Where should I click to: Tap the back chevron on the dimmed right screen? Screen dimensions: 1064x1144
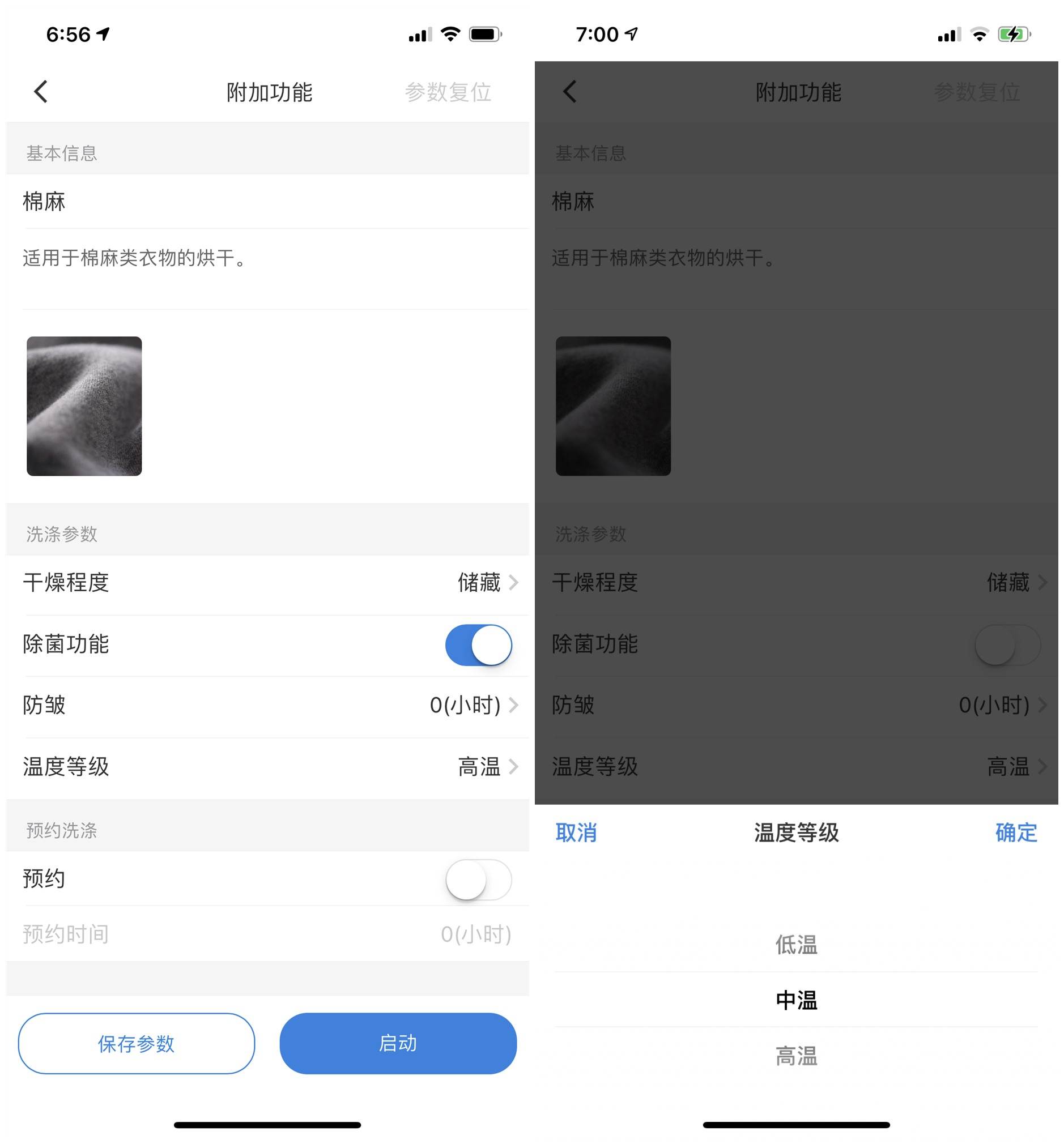pyautogui.click(x=569, y=91)
